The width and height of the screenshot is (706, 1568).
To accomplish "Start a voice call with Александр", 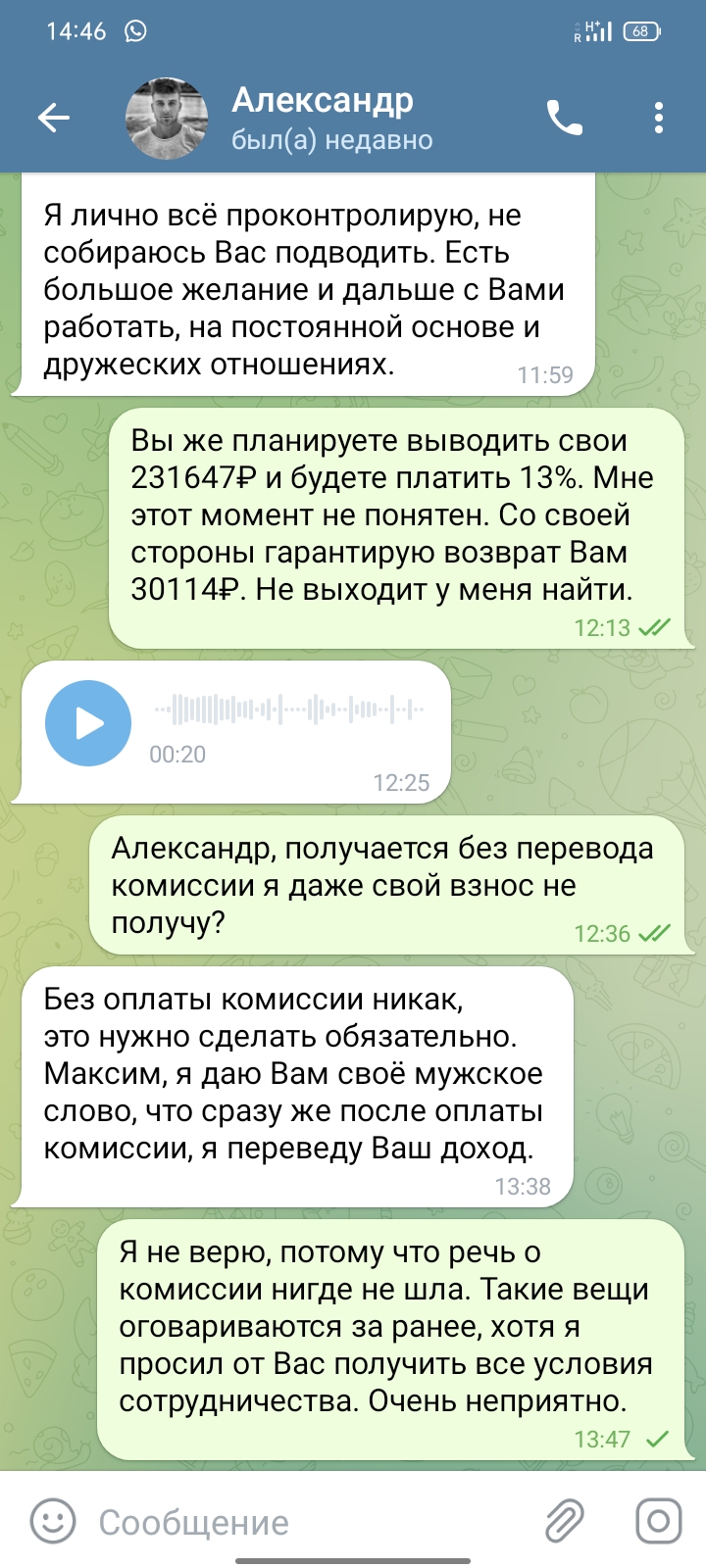I will pos(565,119).
